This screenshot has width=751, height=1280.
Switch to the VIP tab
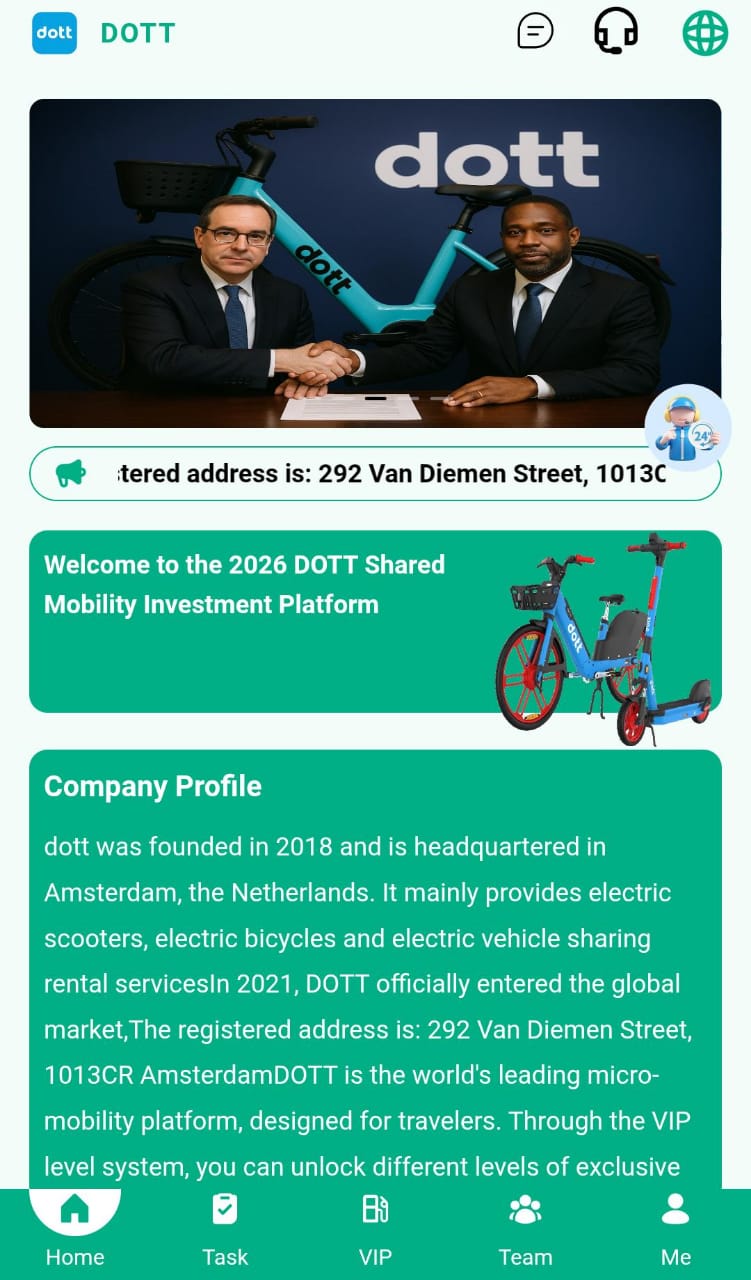pos(375,1230)
